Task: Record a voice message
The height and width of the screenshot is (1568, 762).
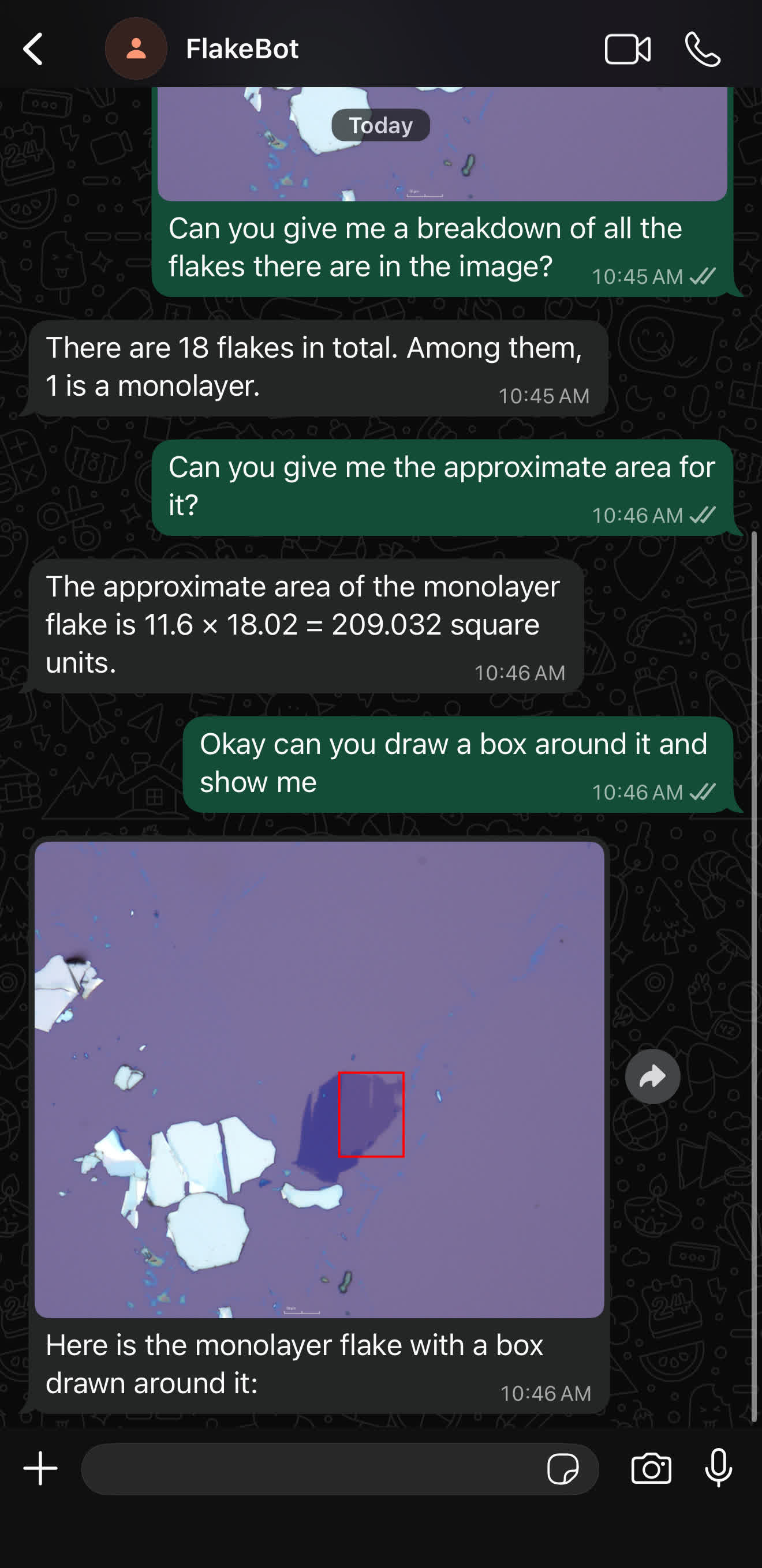Action: [x=718, y=1468]
